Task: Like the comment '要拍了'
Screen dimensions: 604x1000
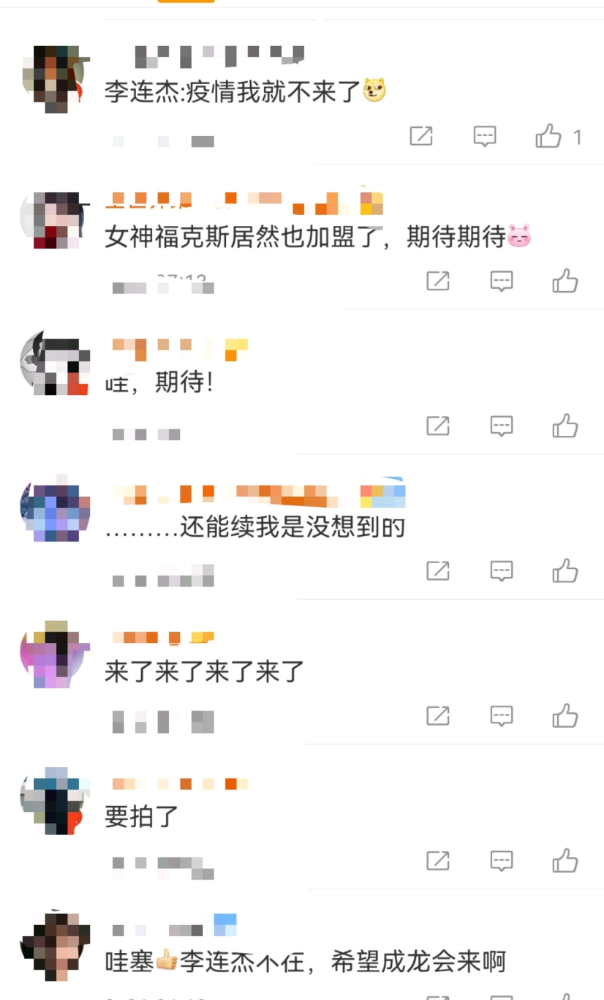Action: pos(565,860)
